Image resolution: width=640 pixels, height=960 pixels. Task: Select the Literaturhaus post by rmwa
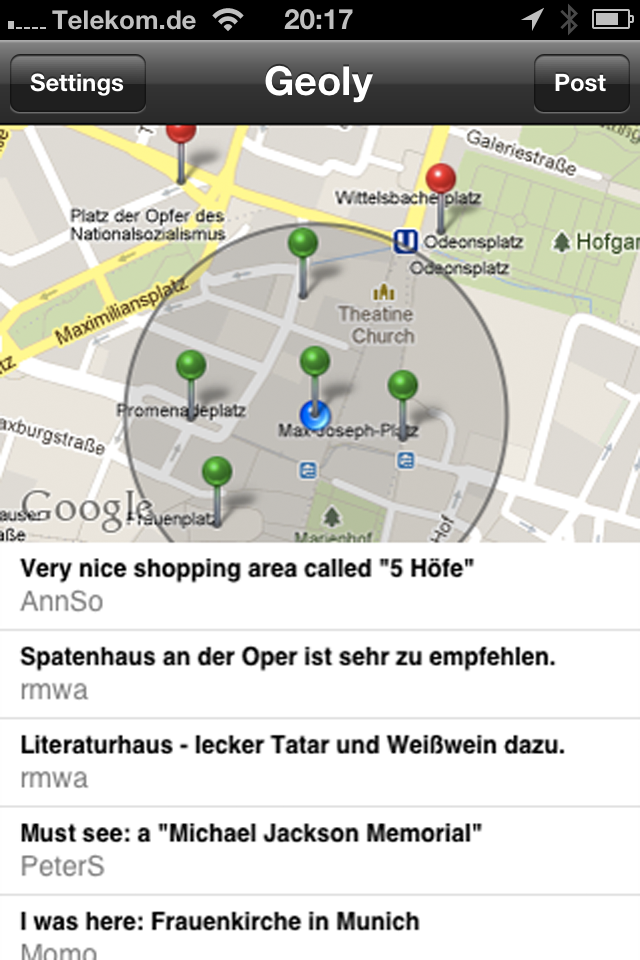pyautogui.click(x=320, y=761)
